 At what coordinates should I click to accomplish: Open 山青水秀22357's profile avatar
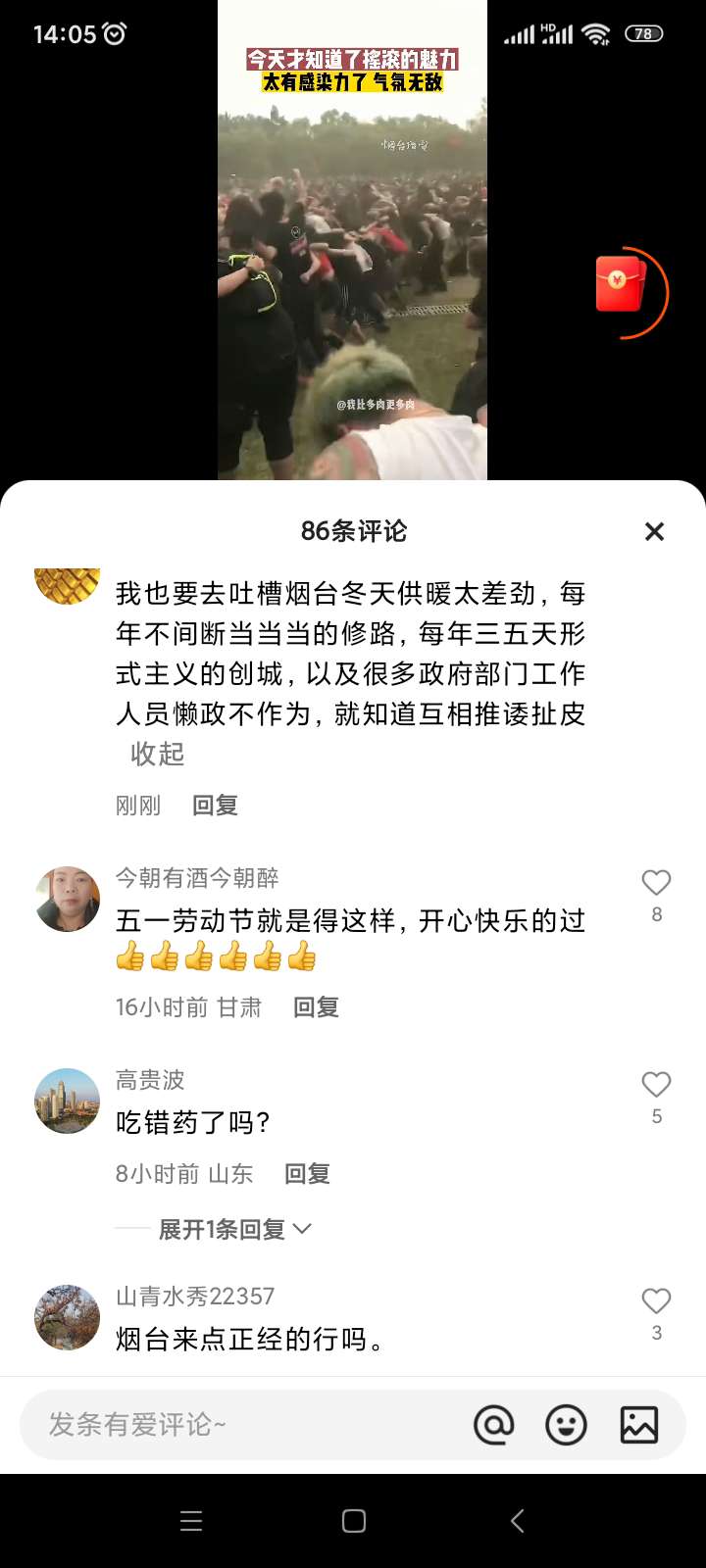tap(67, 1317)
